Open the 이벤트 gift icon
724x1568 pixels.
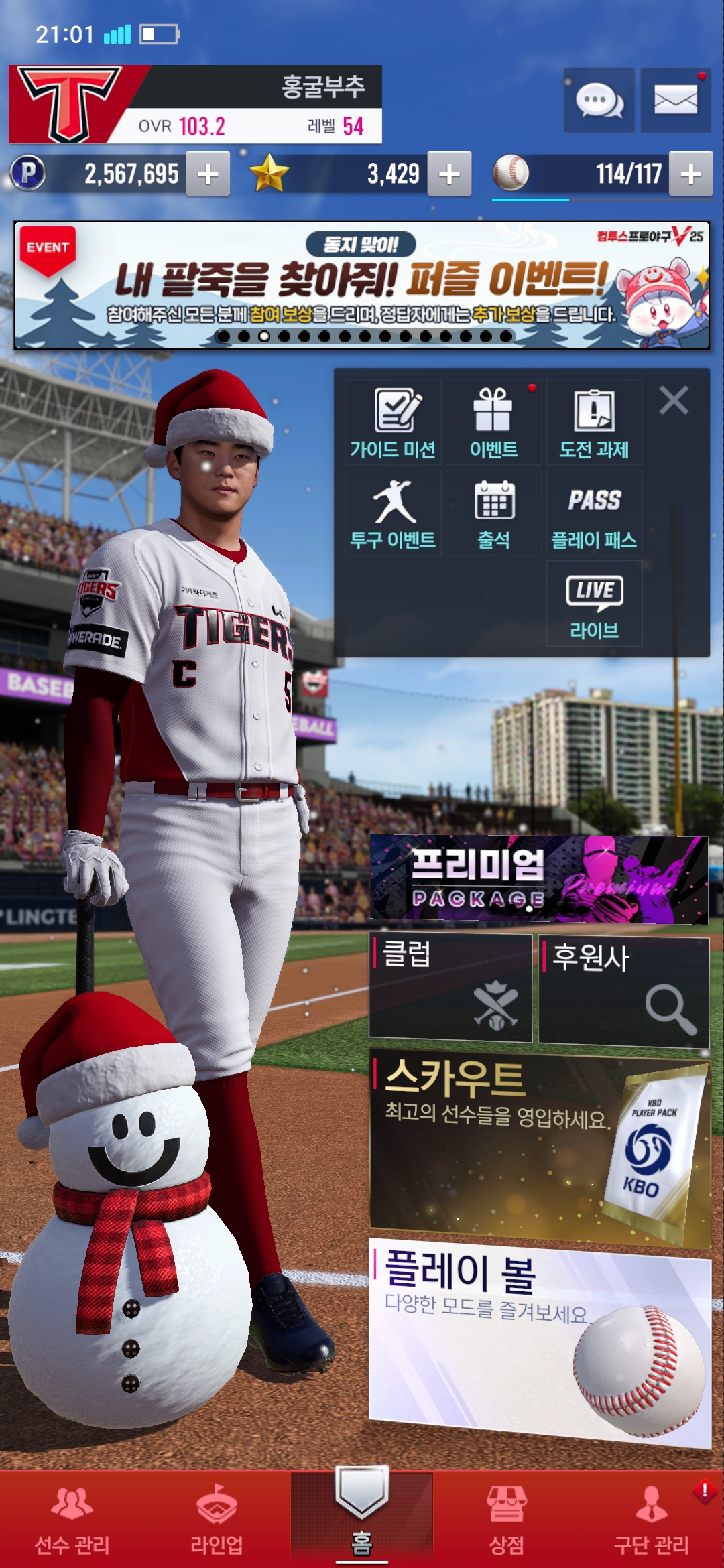(x=493, y=422)
